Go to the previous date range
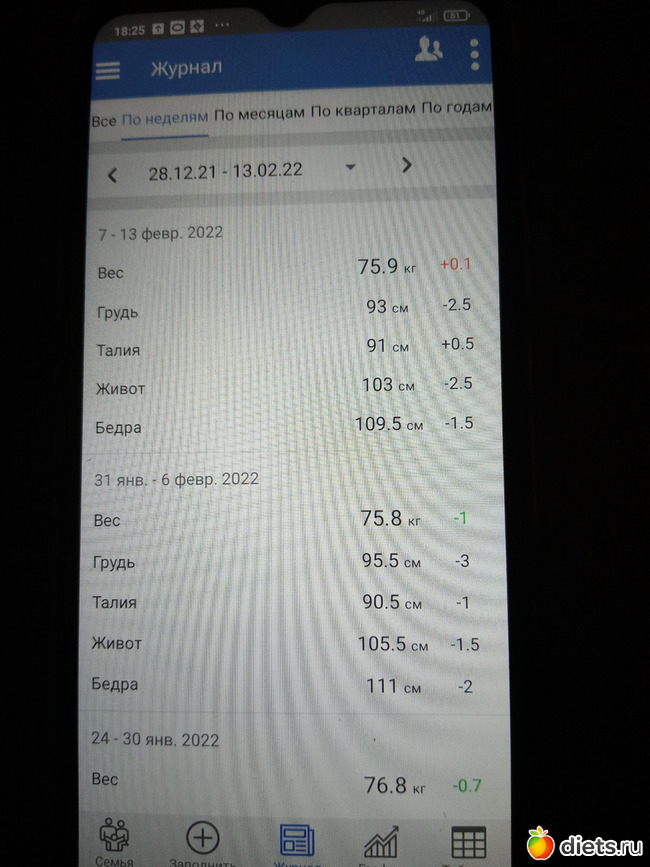 click(112, 175)
